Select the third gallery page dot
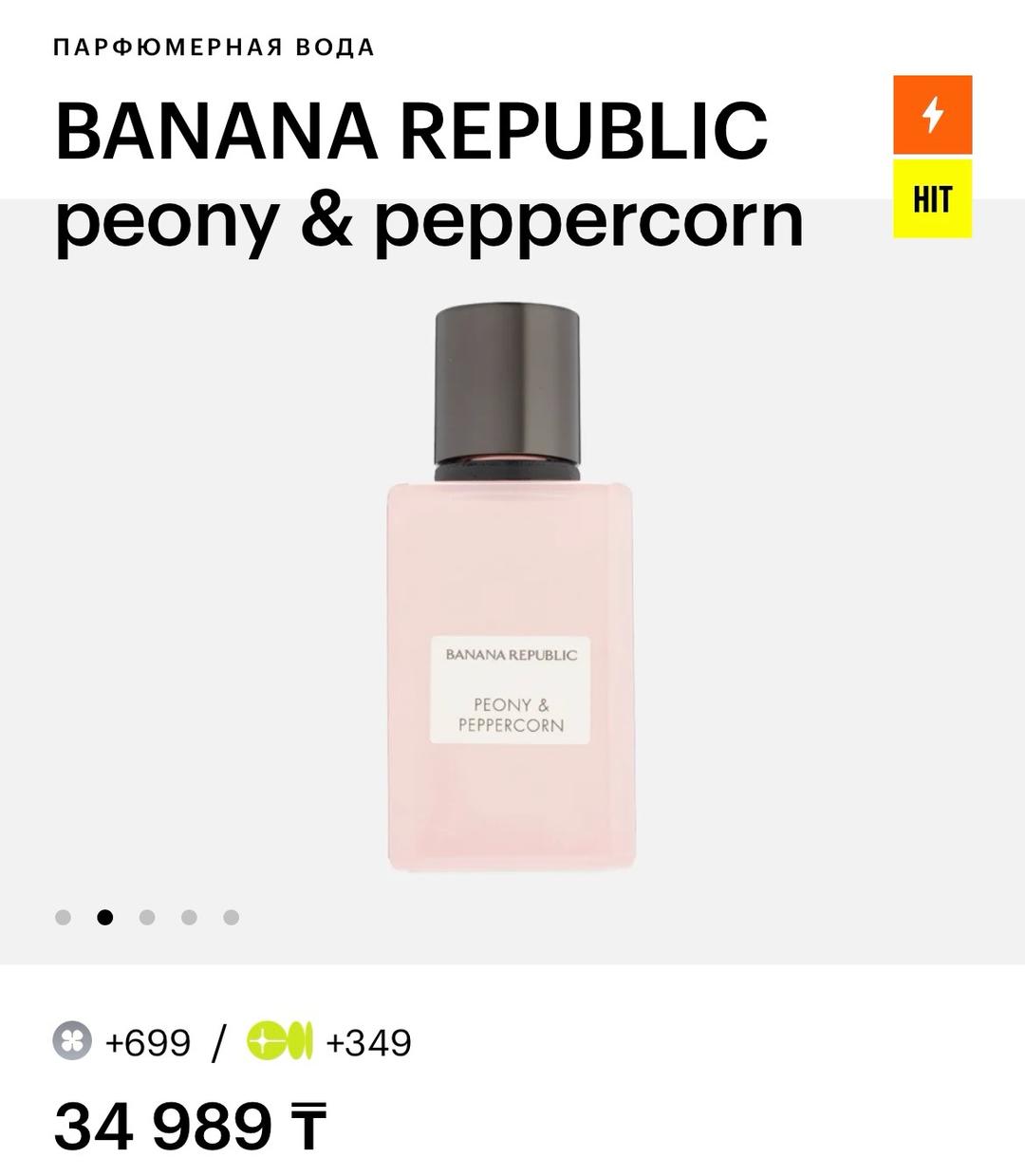The width and height of the screenshot is (1025, 1176). point(147,917)
